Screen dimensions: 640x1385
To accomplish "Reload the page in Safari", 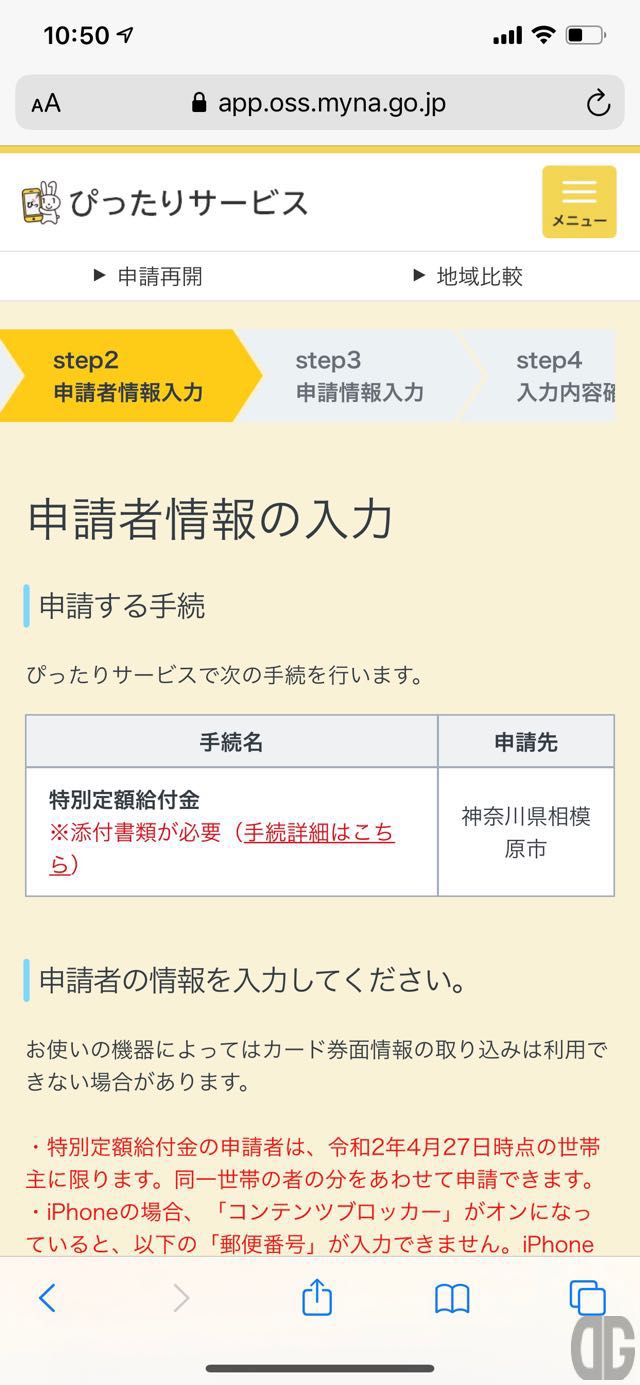I will tap(598, 103).
